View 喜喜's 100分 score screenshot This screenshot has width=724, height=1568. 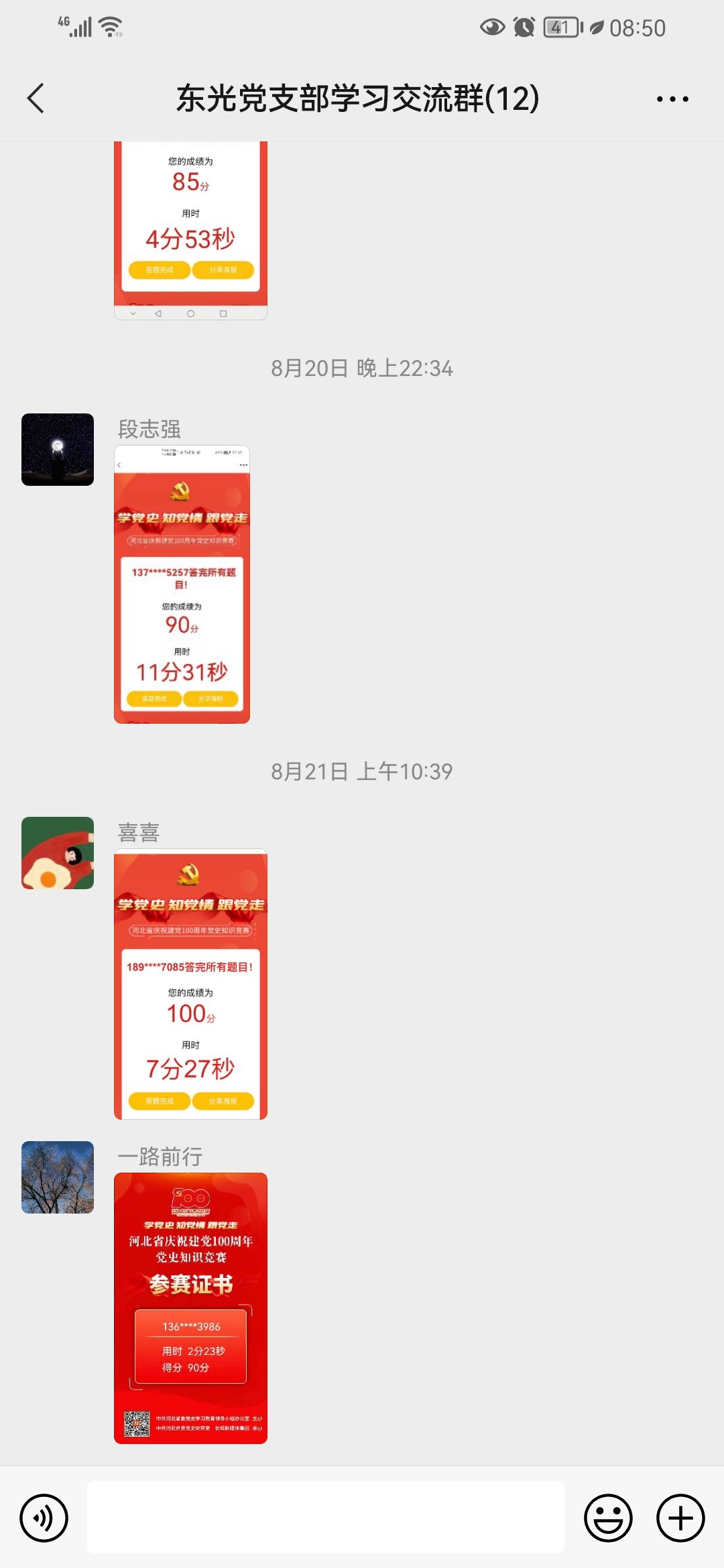pos(190,984)
